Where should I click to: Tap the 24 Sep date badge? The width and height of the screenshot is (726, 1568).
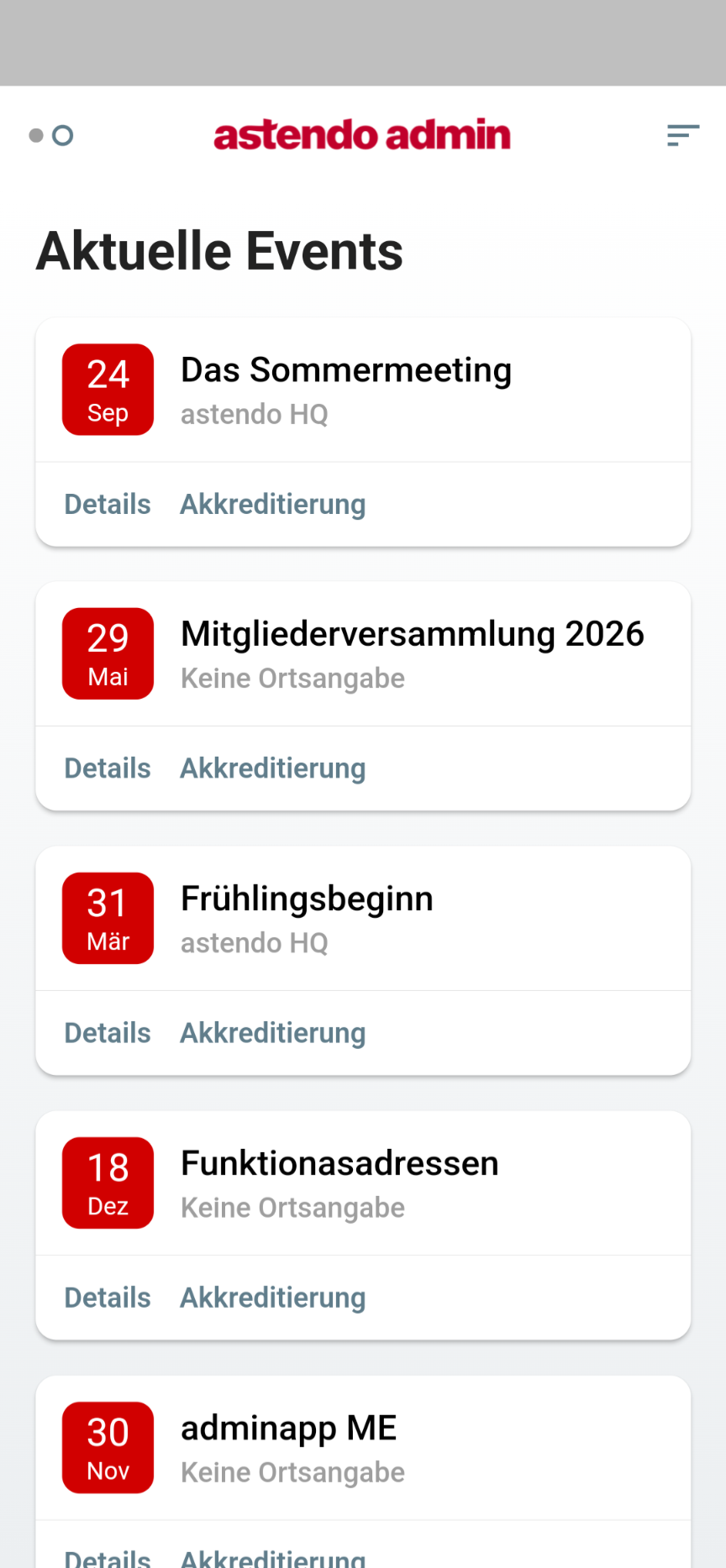tap(108, 389)
